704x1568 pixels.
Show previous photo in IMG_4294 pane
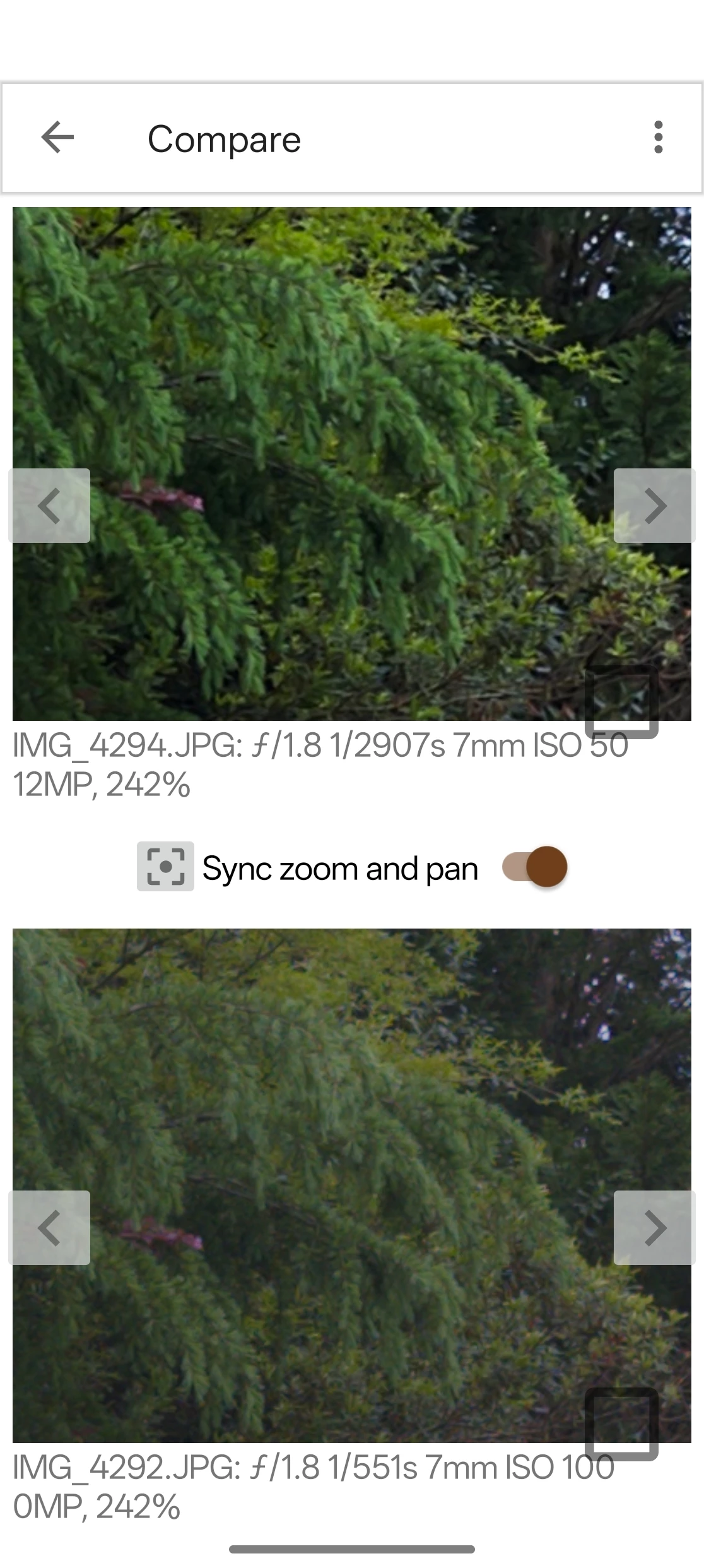coord(49,506)
